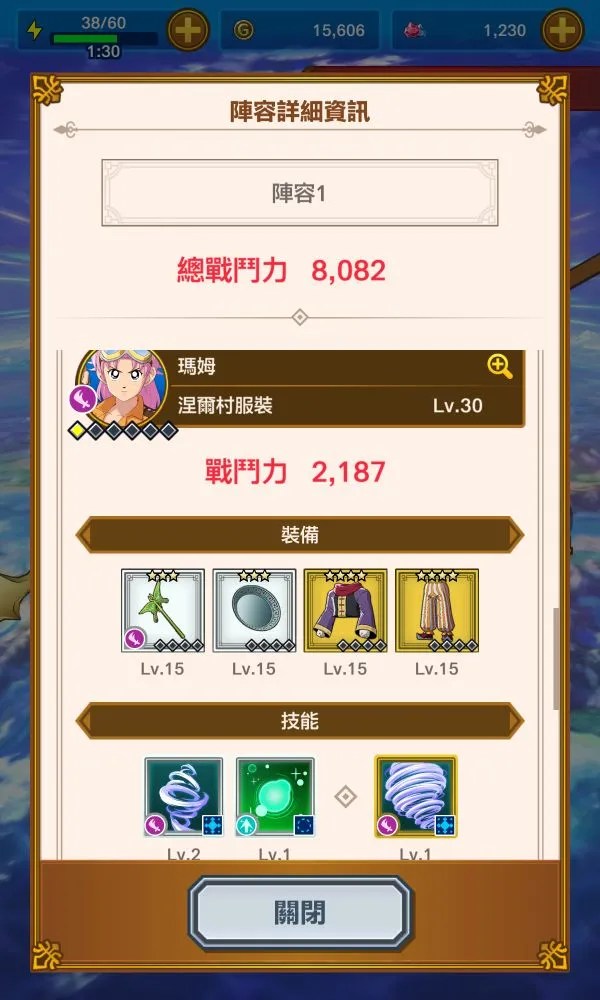Viewport: 600px width, 1000px height.
Task: Open the green polearm weapon equipment
Action: coord(163,610)
